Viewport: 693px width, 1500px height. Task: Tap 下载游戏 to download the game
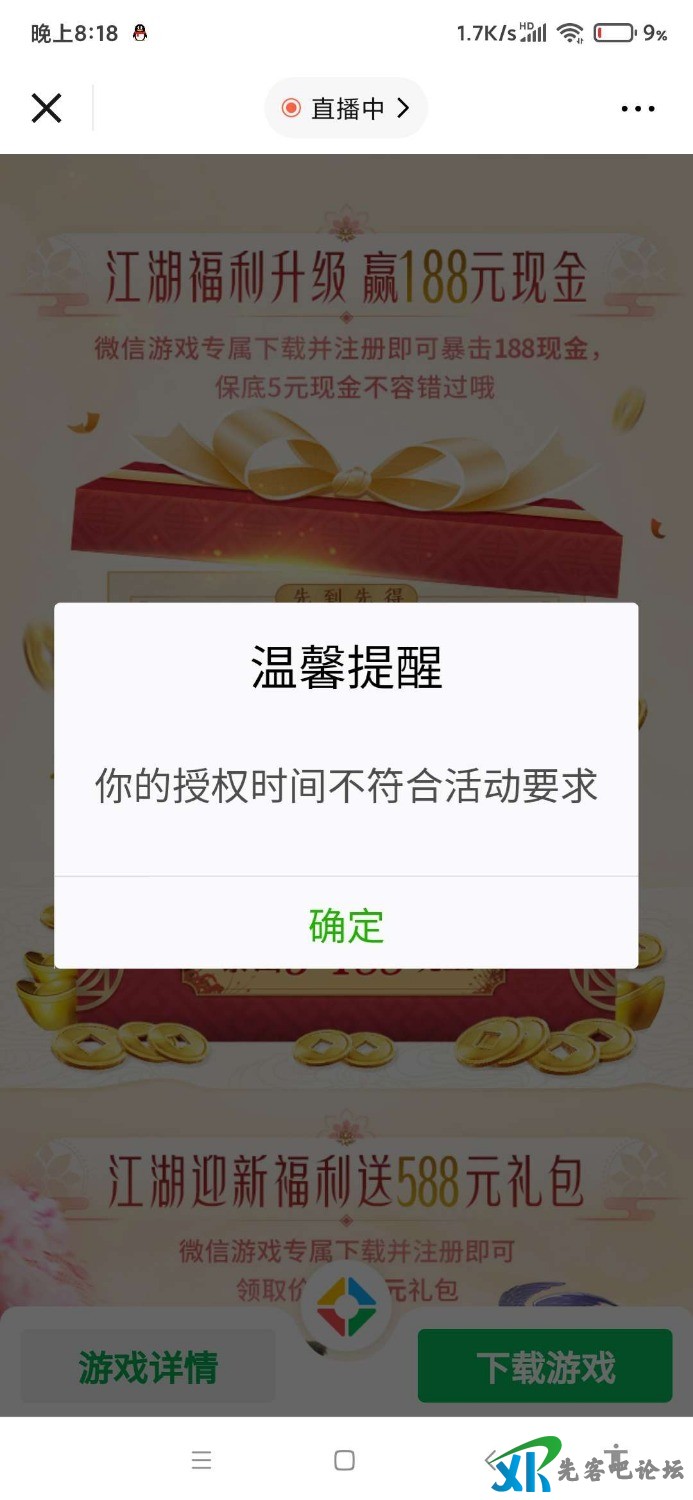pos(545,1366)
